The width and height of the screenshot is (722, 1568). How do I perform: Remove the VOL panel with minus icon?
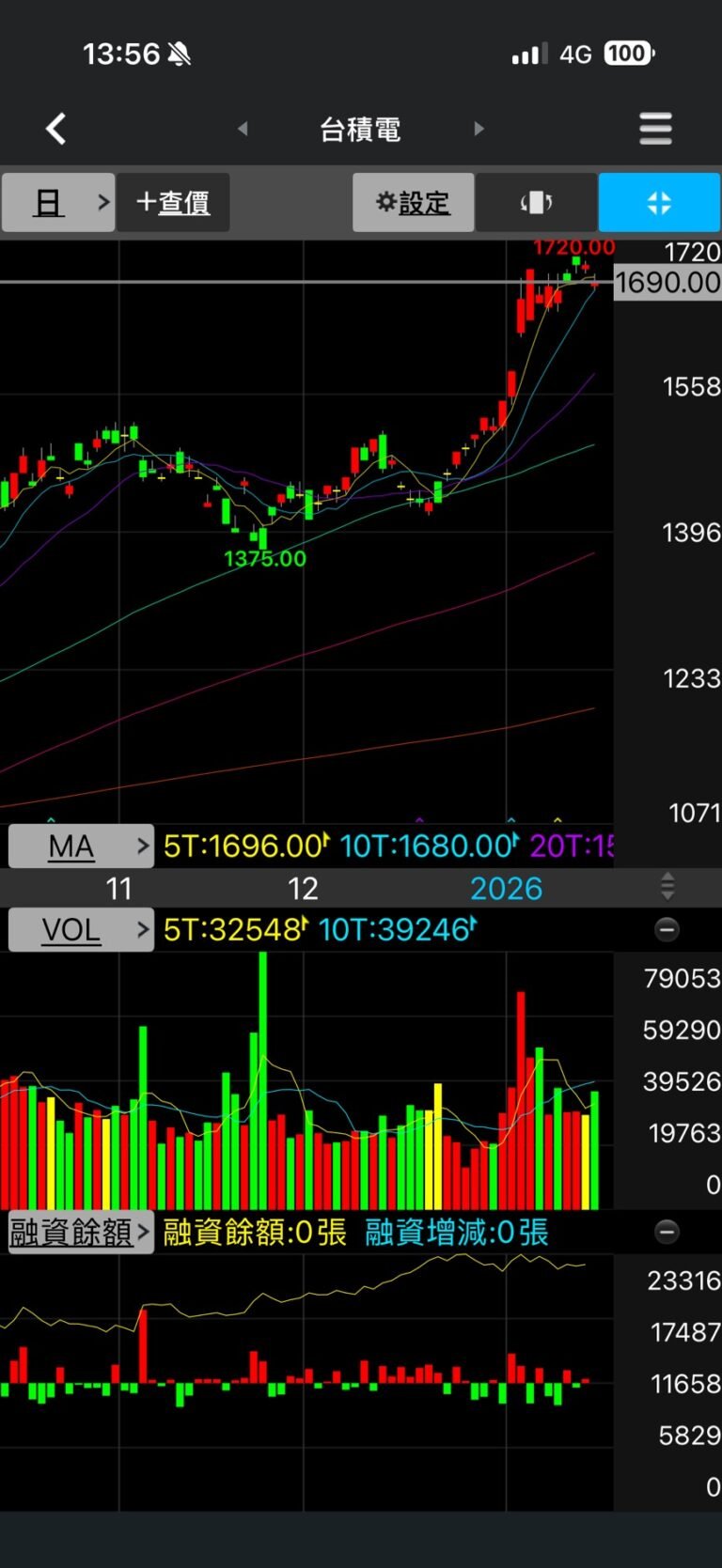click(x=667, y=930)
